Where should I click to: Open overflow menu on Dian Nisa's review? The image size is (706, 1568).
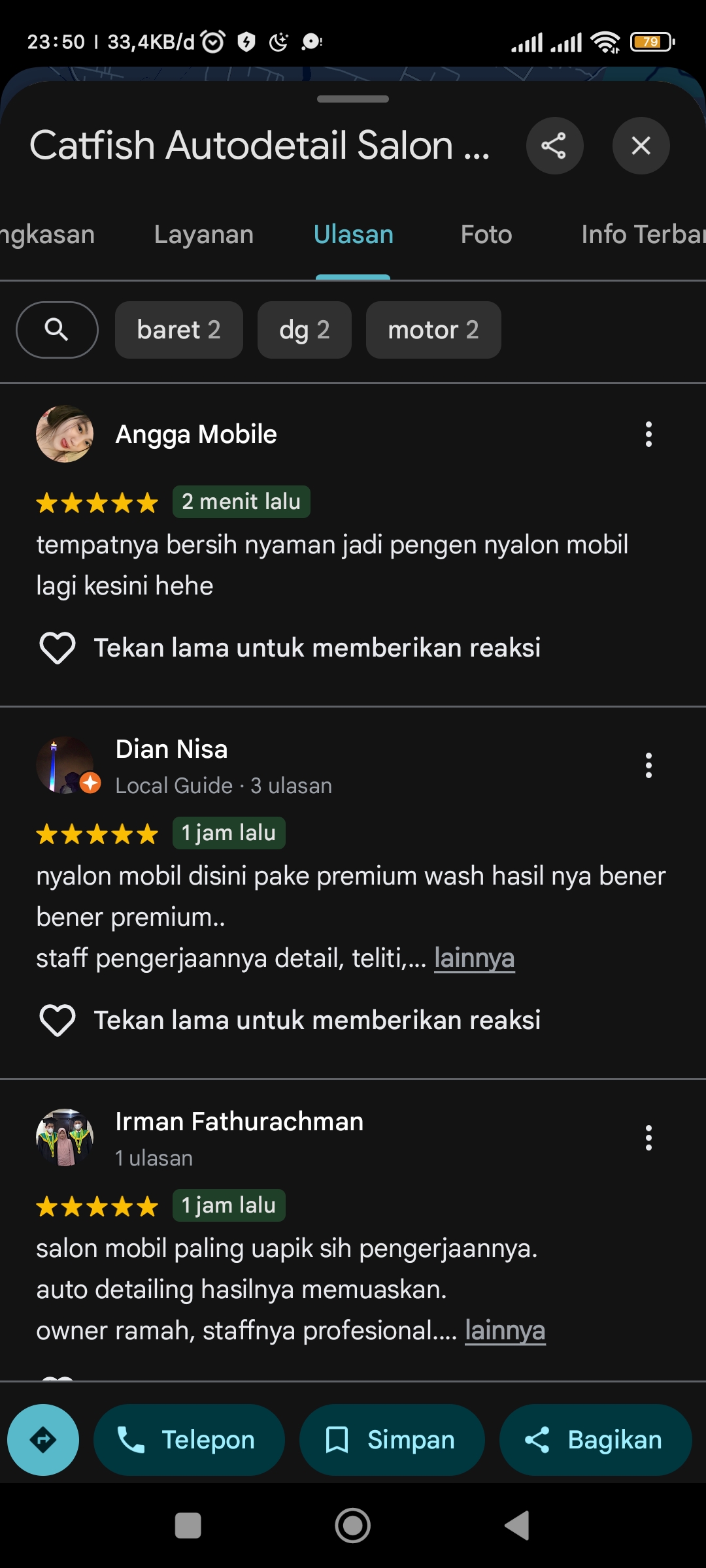pyautogui.click(x=648, y=766)
